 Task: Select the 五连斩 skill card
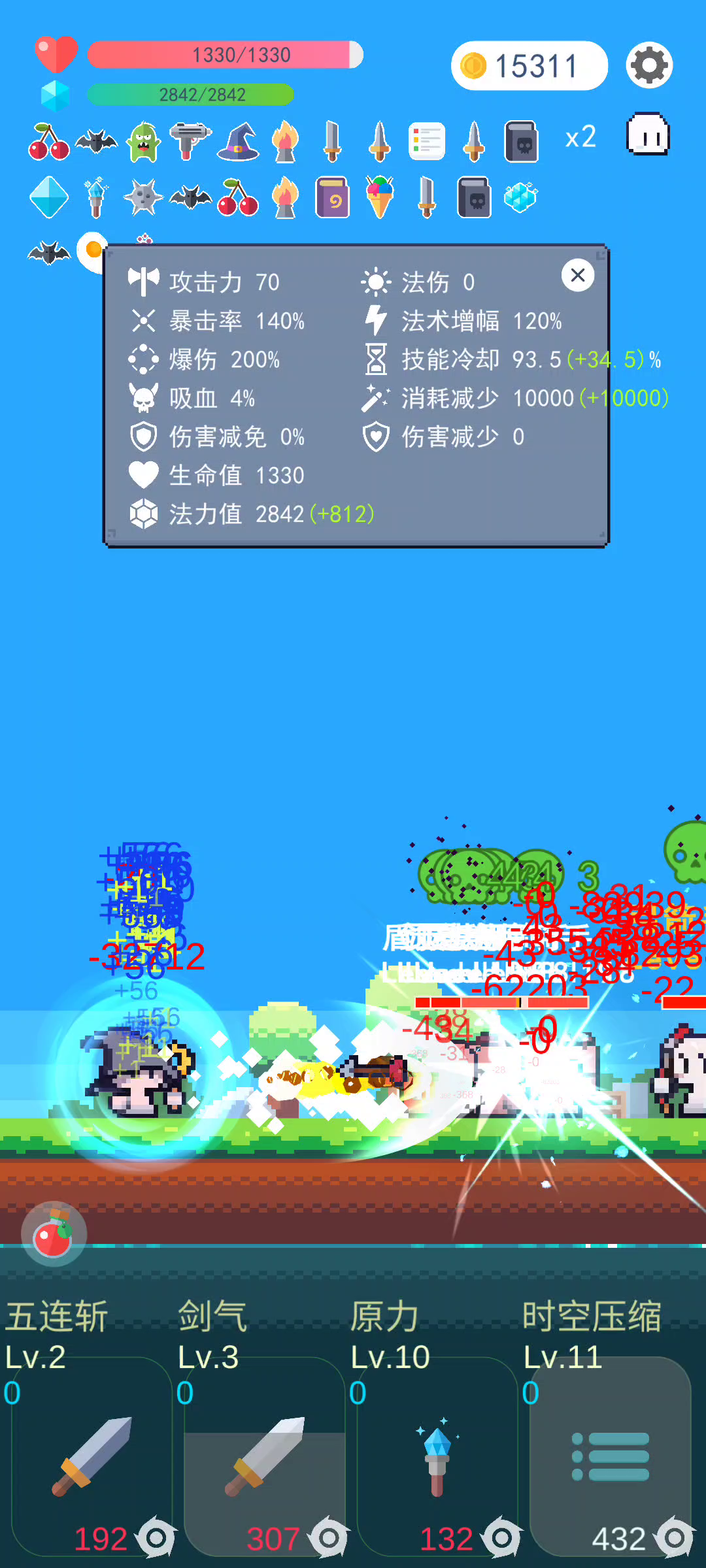click(92, 1457)
